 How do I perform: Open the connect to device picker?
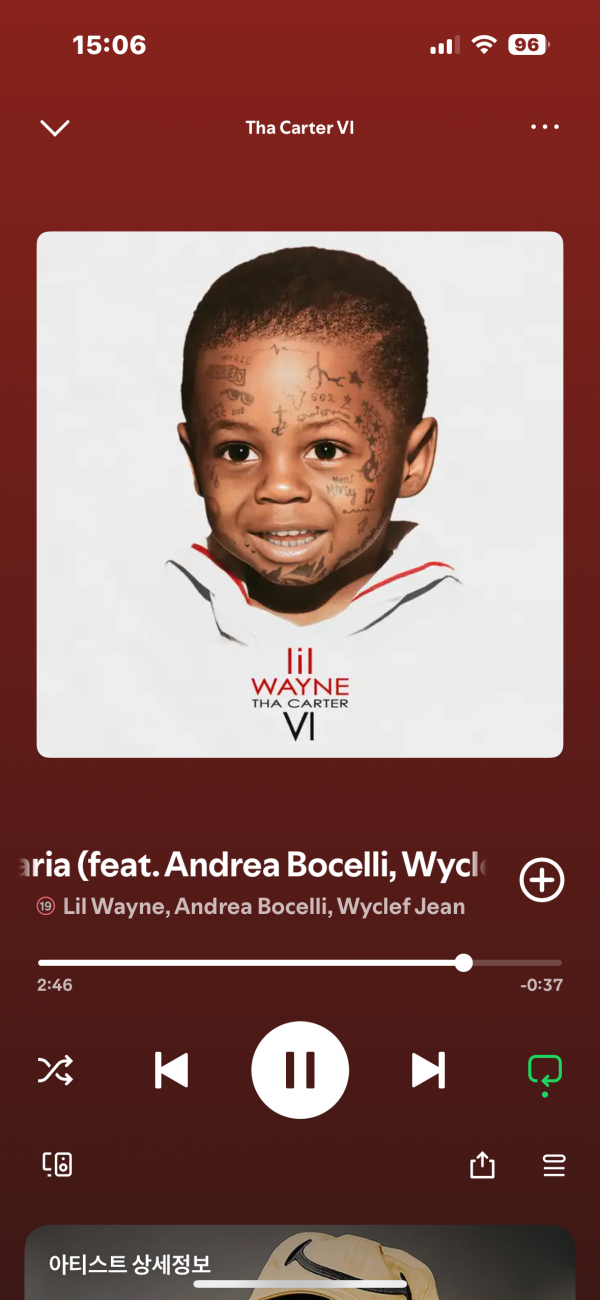[x=57, y=1165]
